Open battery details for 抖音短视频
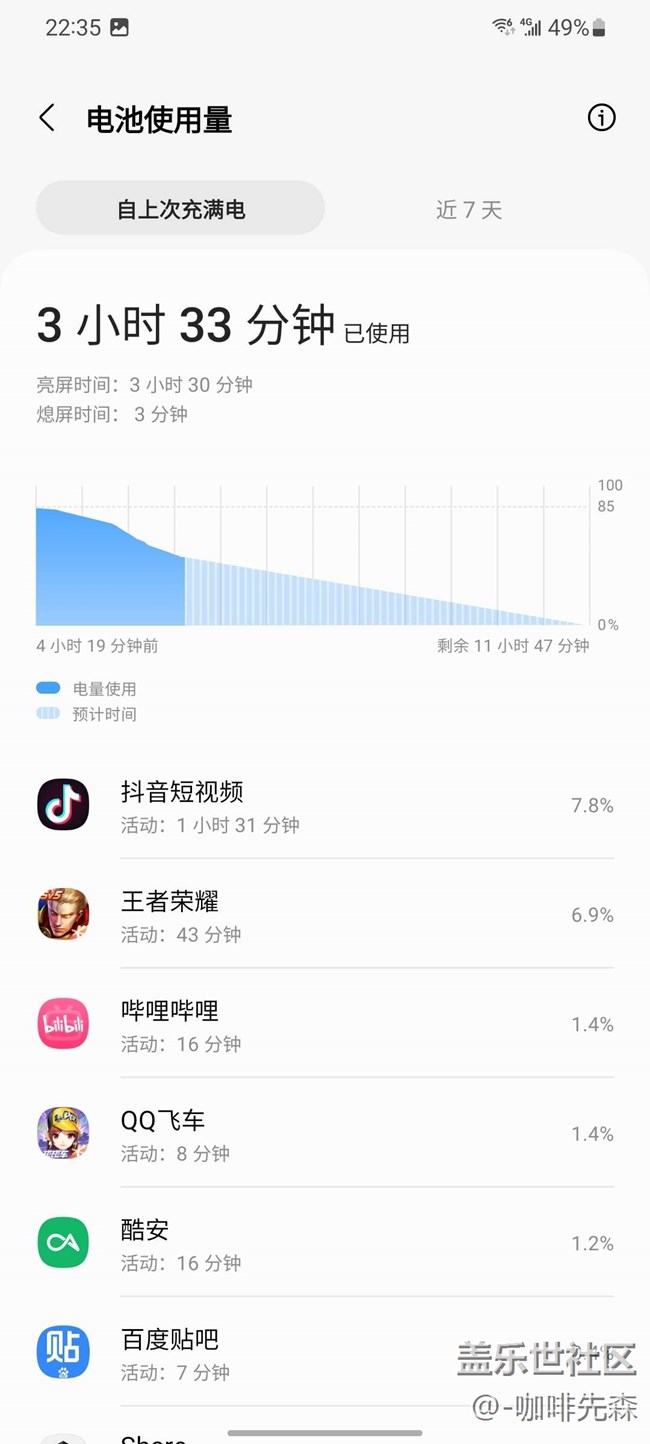 click(325, 806)
